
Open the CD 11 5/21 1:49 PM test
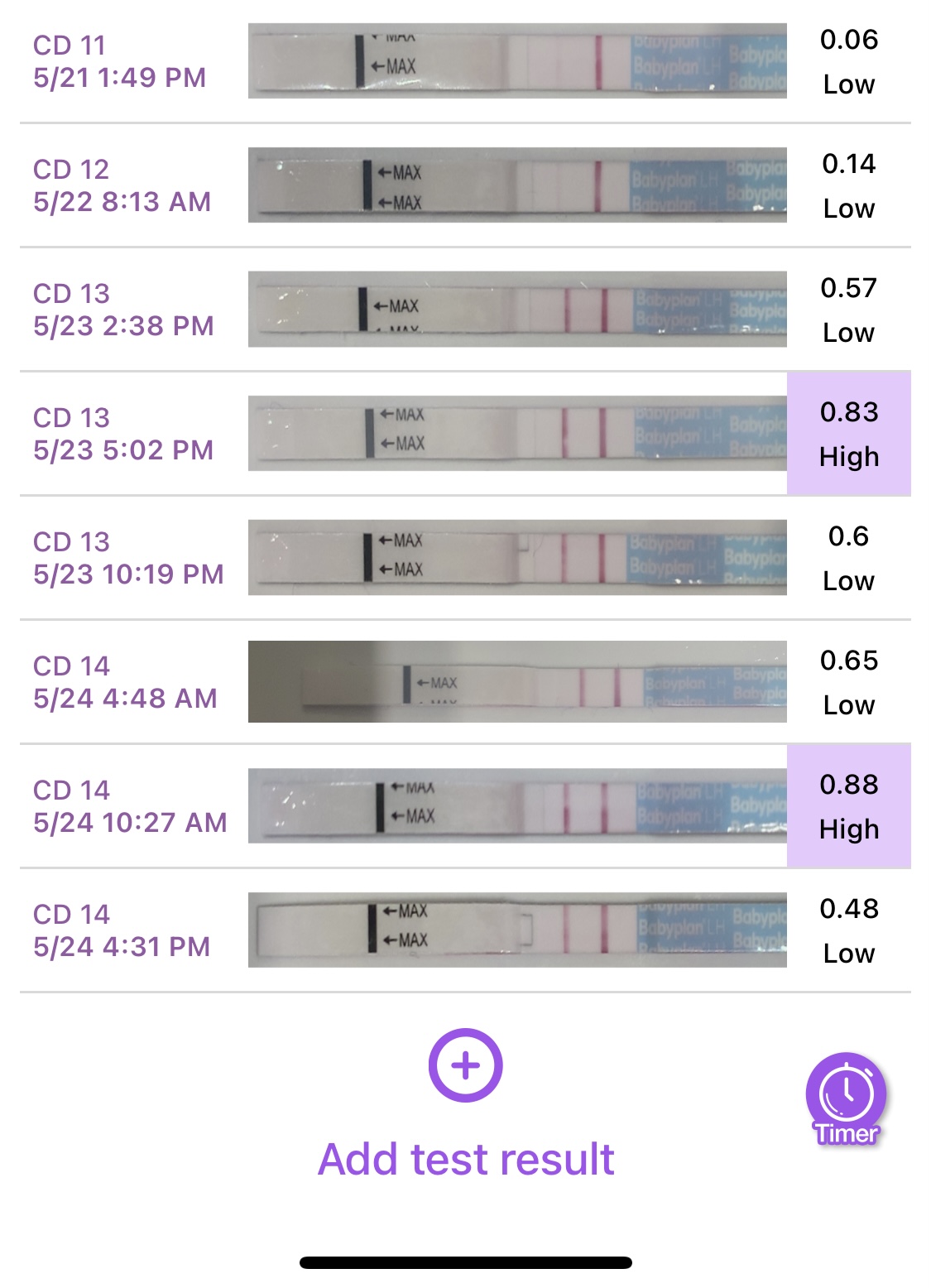pos(463,61)
